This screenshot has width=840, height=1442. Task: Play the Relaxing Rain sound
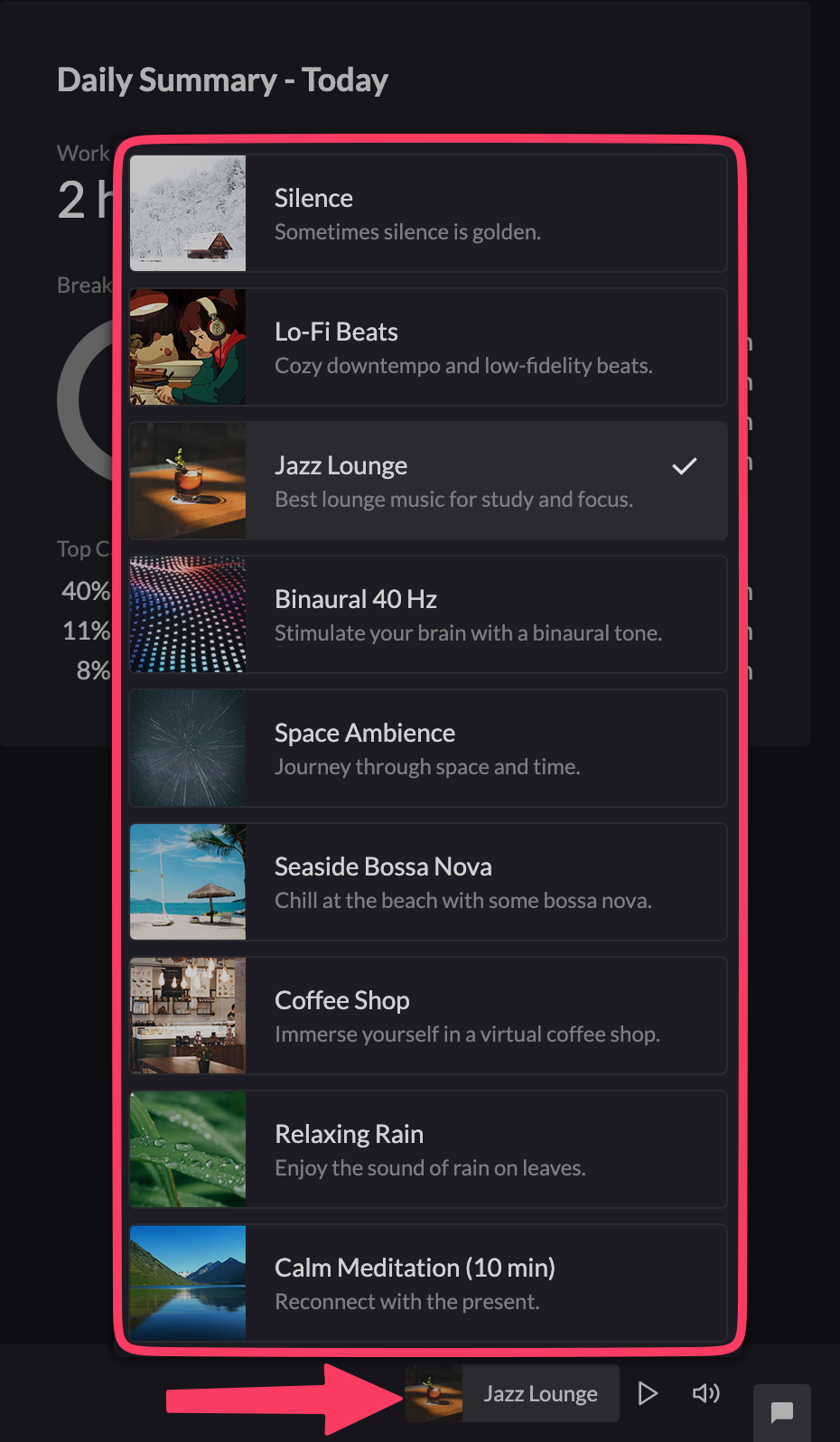[428, 1149]
